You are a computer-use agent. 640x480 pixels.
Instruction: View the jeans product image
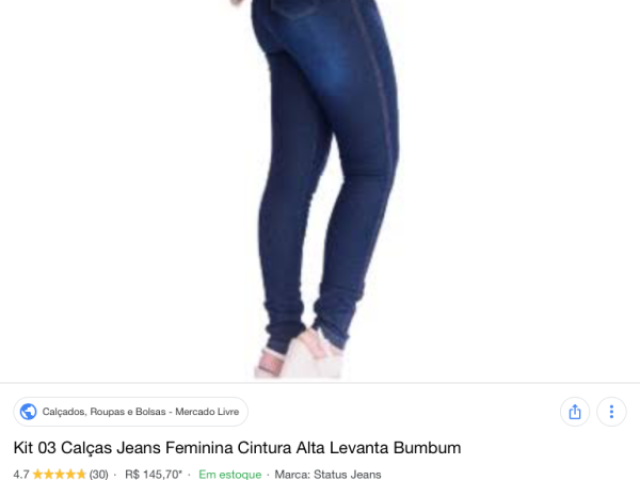coord(318,190)
